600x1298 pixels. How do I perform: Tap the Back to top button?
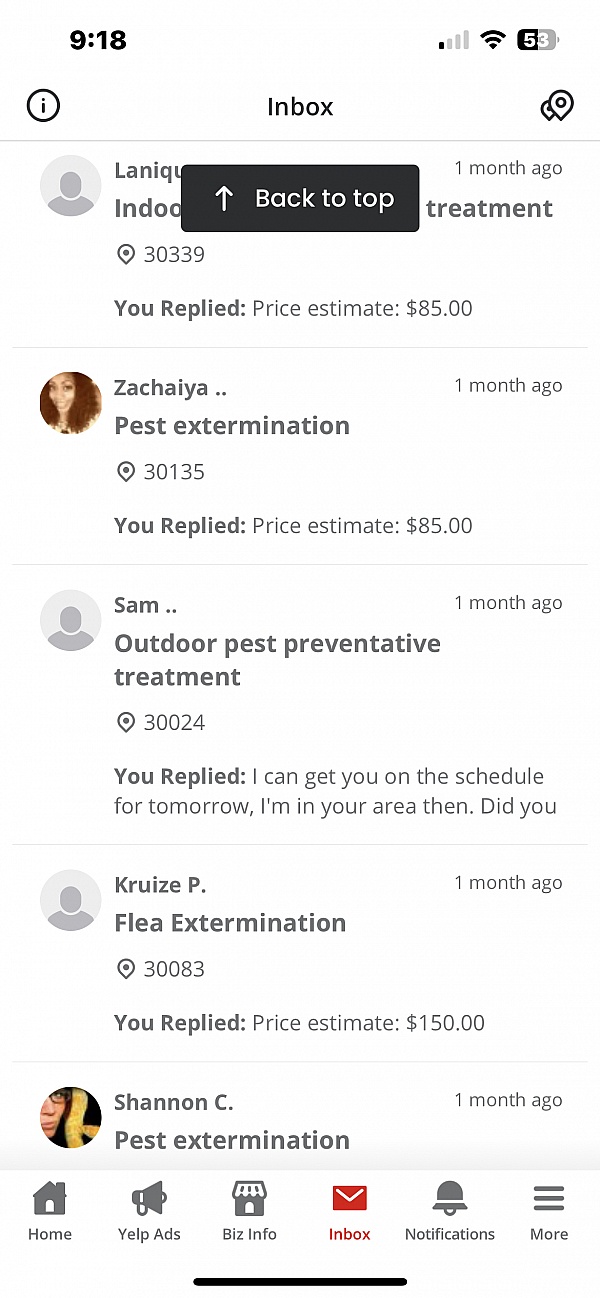tap(300, 198)
